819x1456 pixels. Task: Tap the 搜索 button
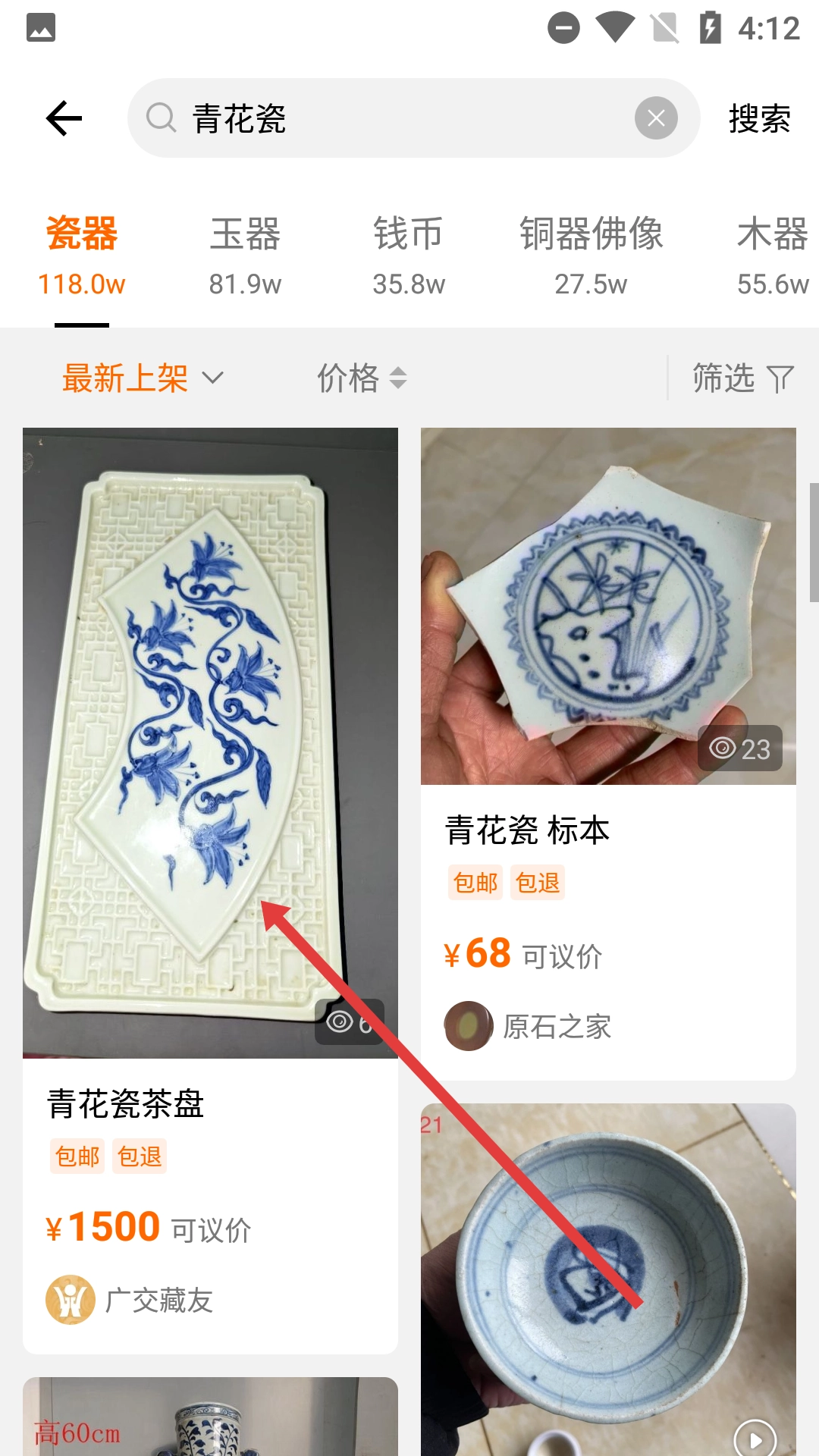[x=759, y=118]
